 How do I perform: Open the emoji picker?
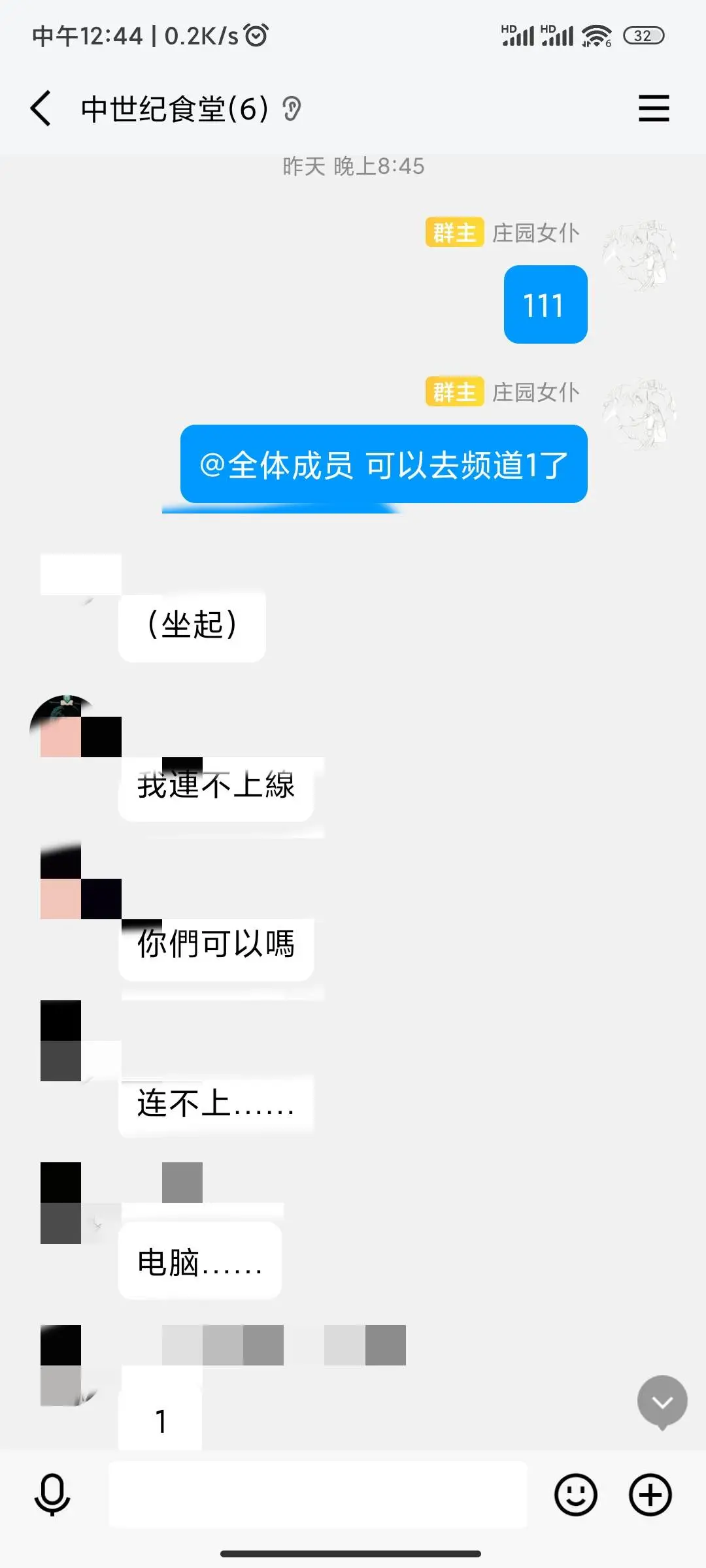[x=576, y=1494]
